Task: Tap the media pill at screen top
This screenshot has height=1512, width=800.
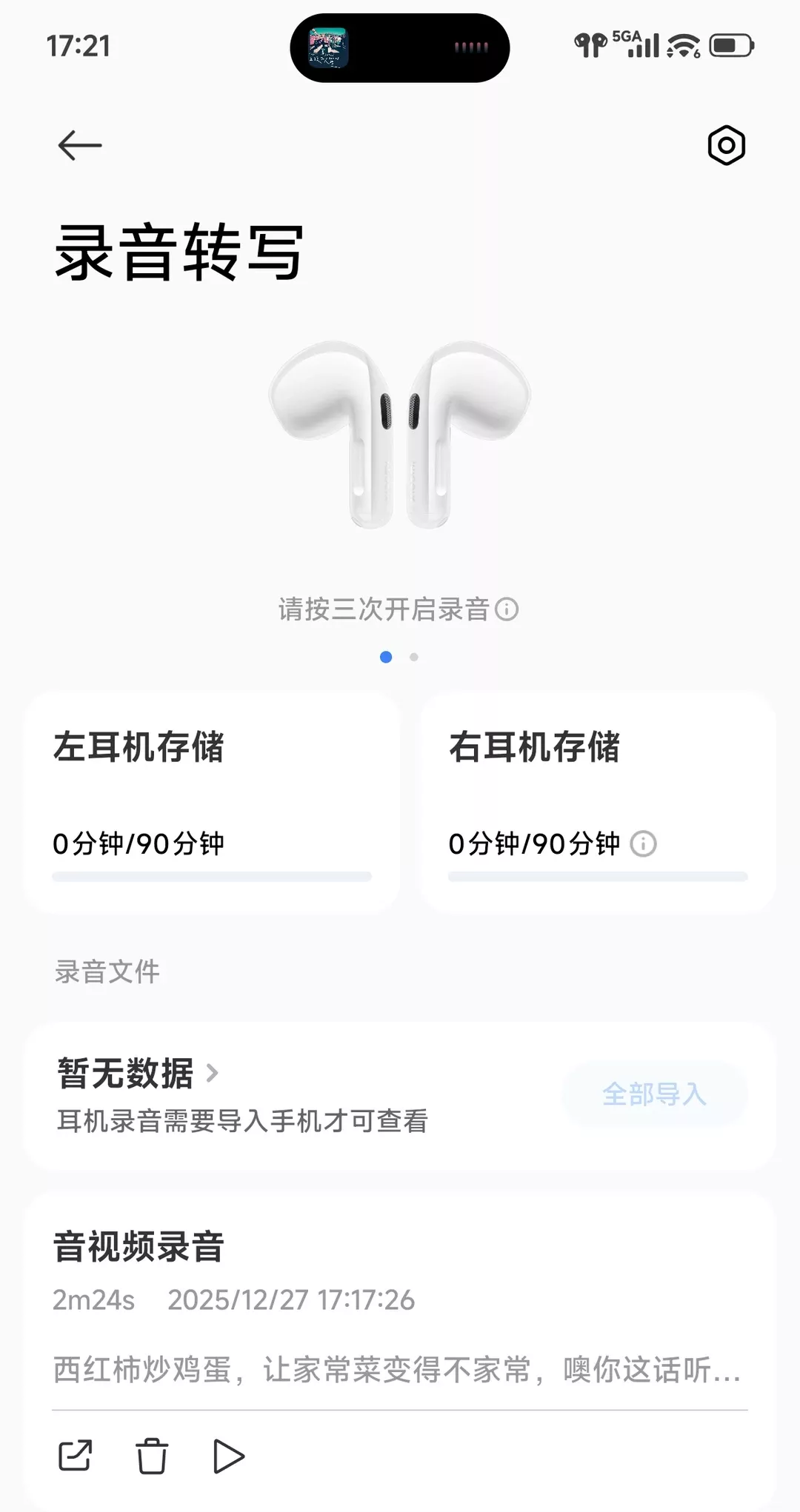Action: click(400, 46)
